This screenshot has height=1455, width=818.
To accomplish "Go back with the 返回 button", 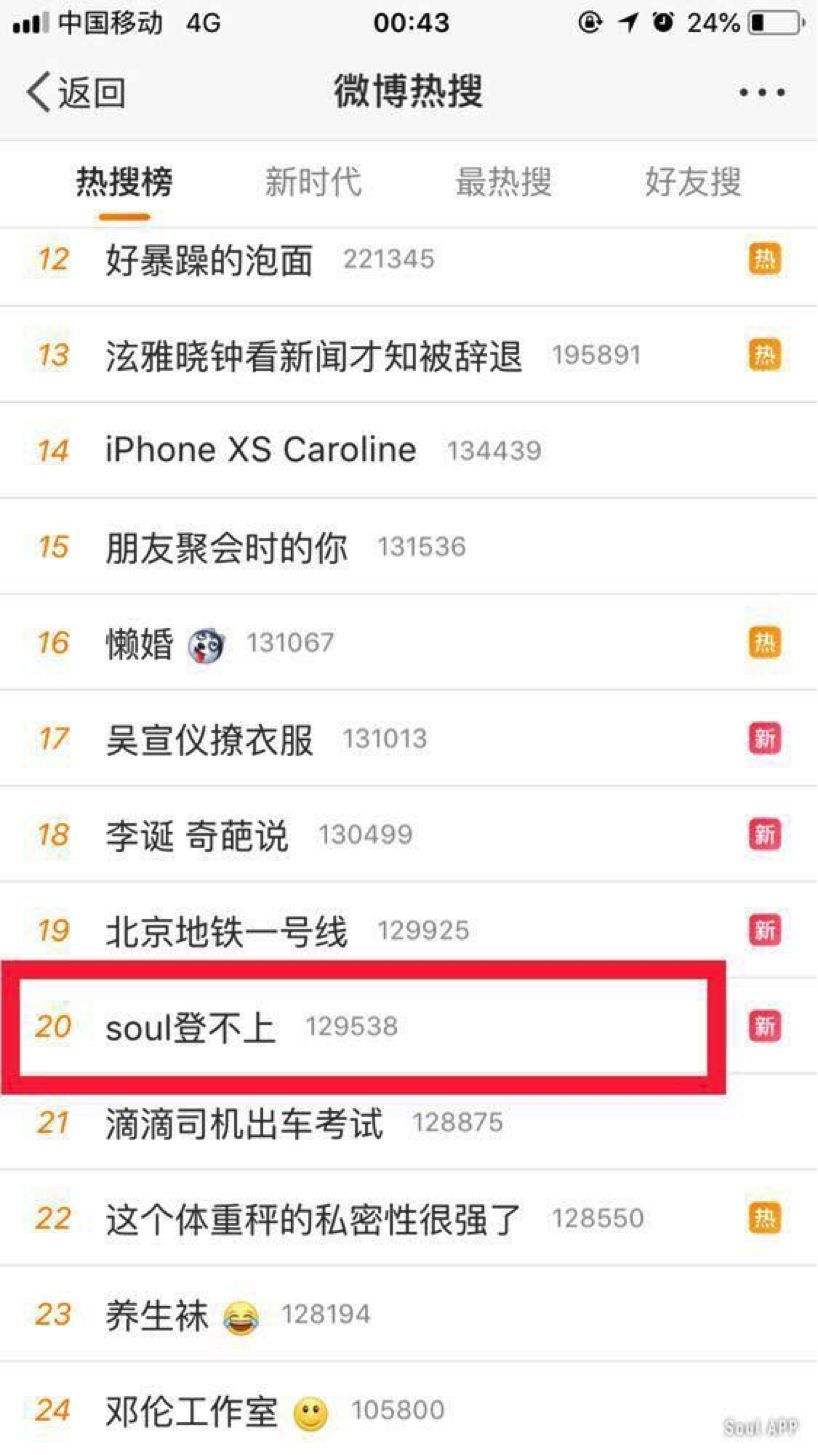I will coord(76,92).
